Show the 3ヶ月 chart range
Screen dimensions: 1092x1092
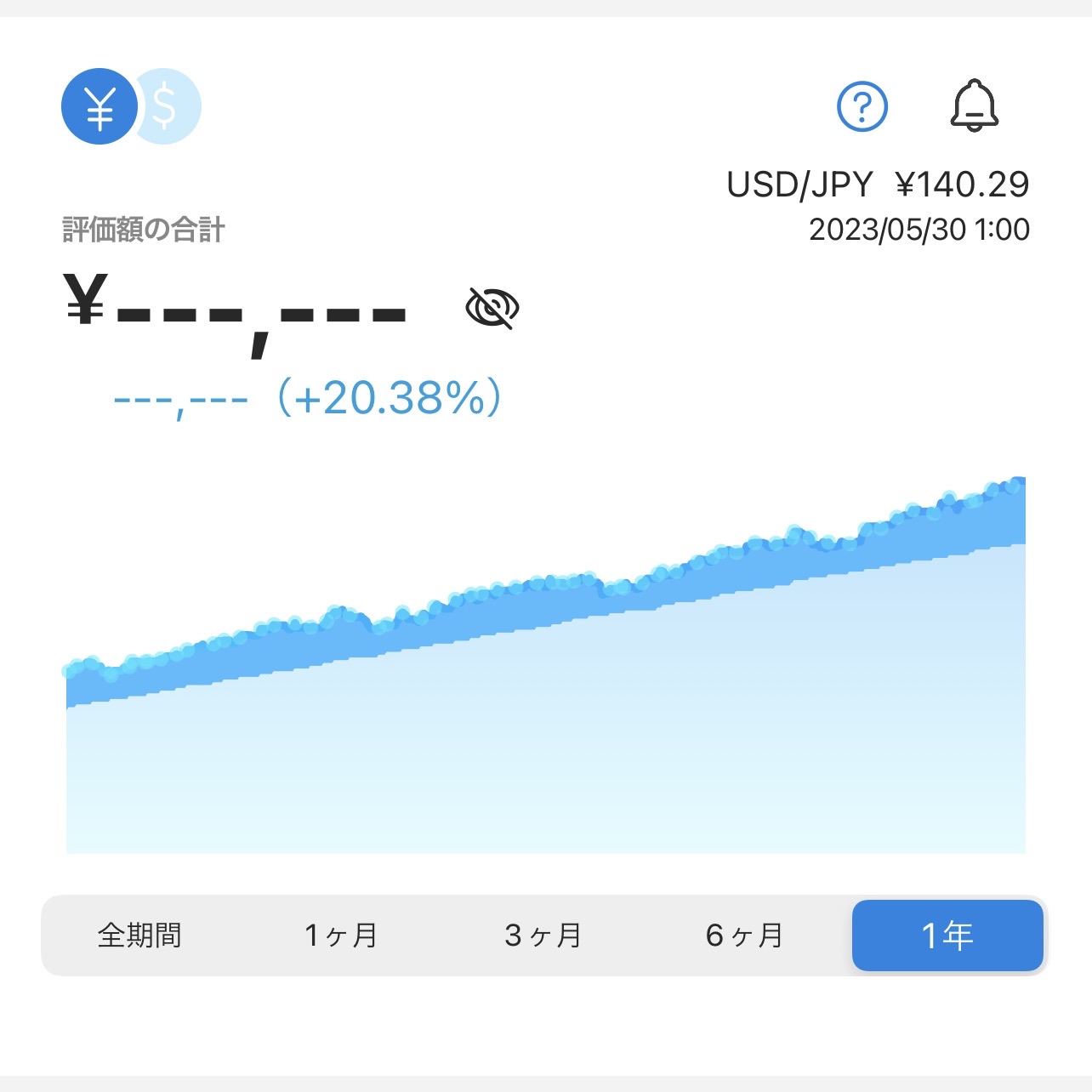(x=543, y=936)
